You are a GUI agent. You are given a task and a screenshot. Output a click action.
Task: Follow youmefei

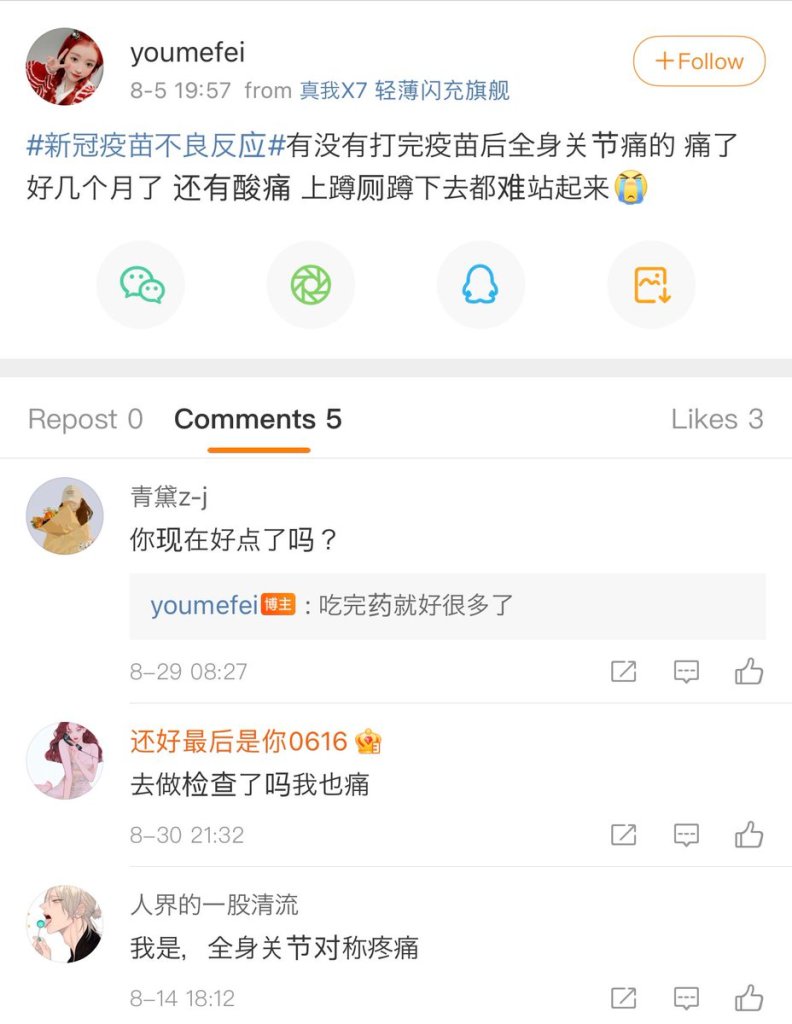pyautogui.click(x=699, y=61)
